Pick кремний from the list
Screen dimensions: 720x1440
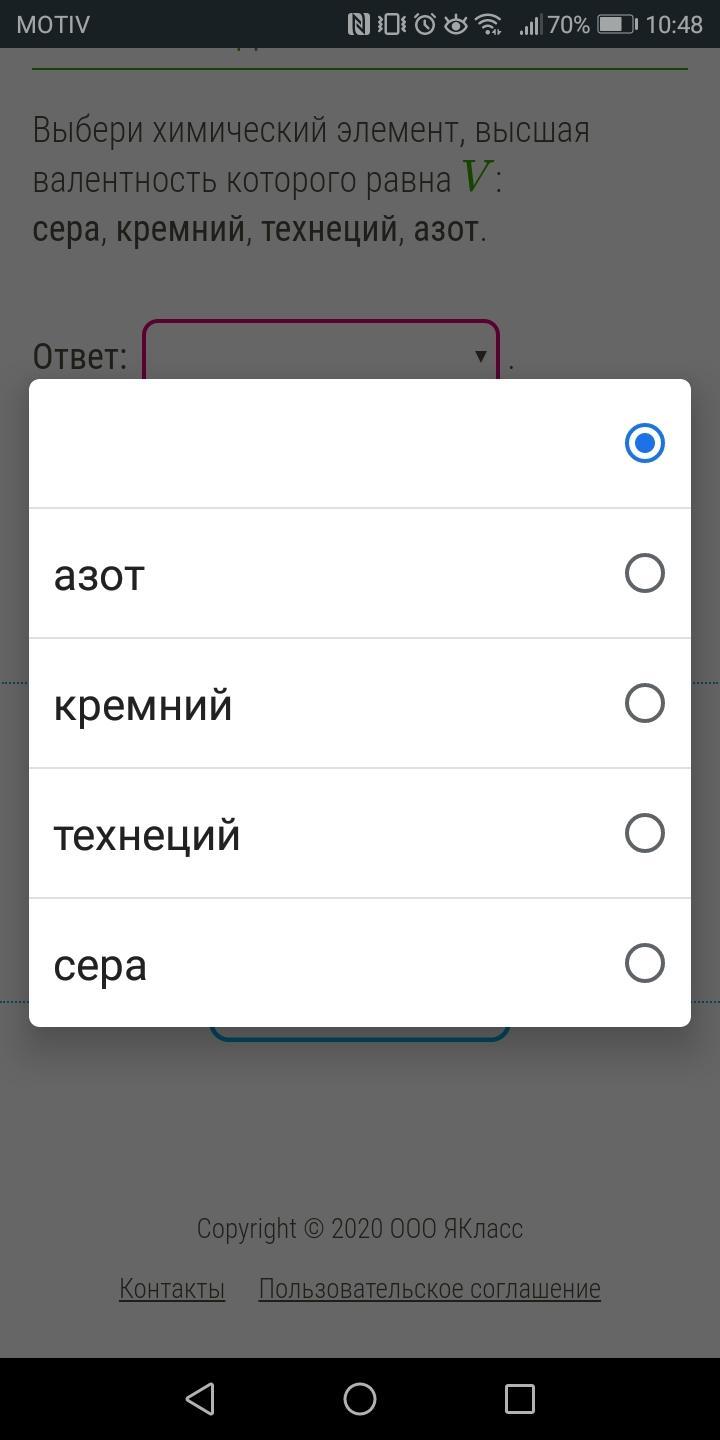point(359,703)
